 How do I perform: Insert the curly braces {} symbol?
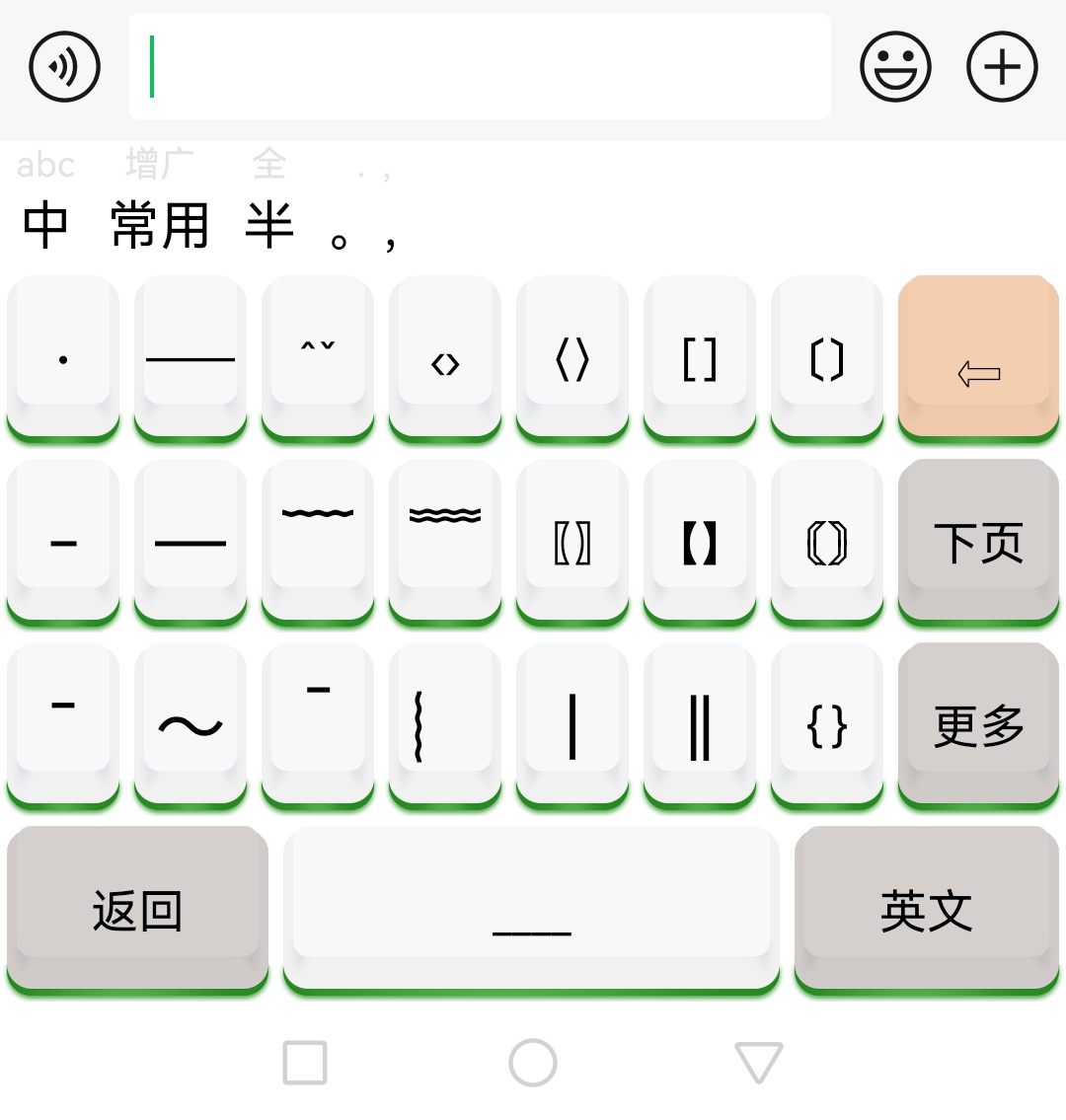click(826, 724)
